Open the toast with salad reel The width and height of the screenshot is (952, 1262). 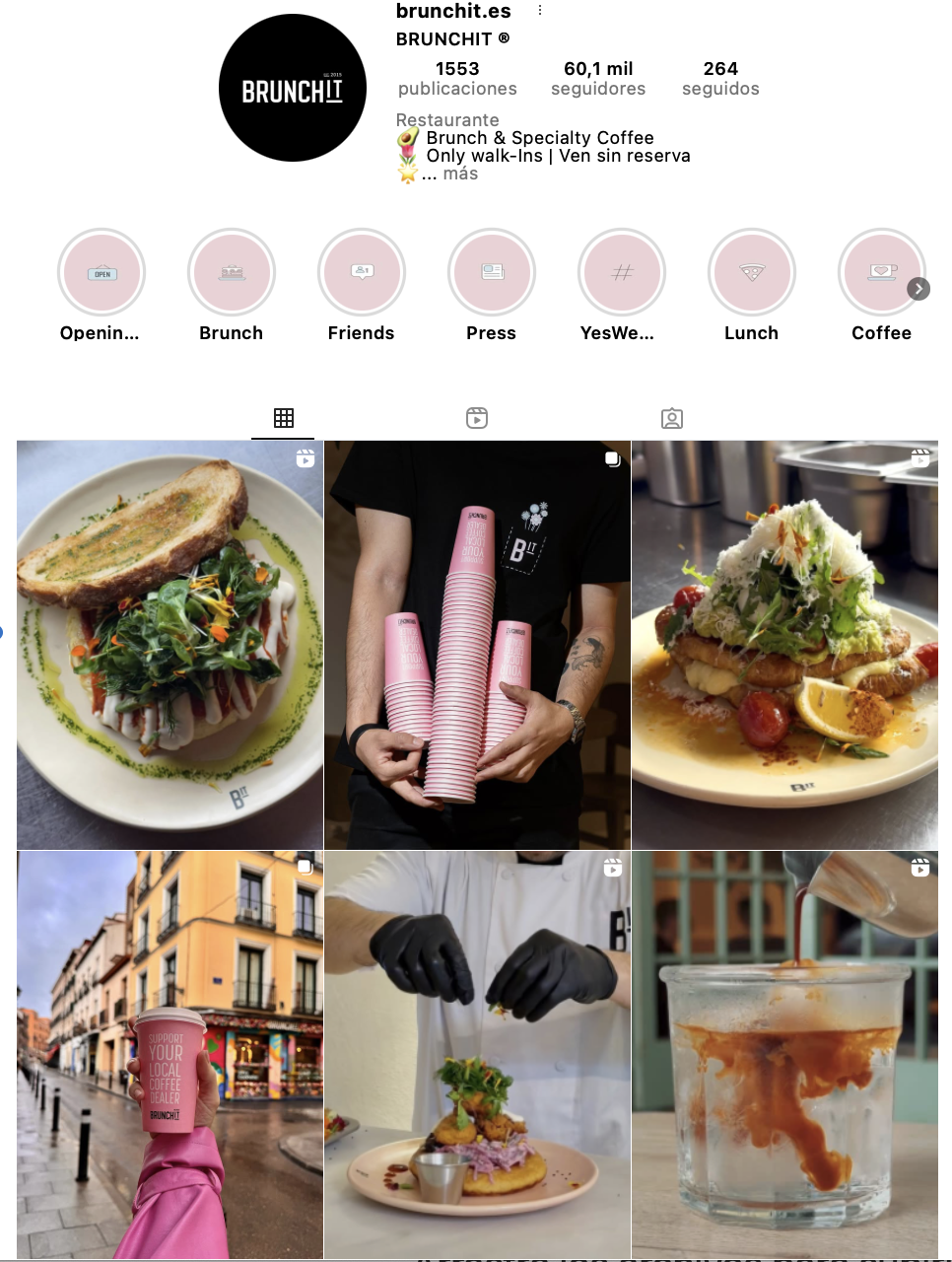point(170,645)
